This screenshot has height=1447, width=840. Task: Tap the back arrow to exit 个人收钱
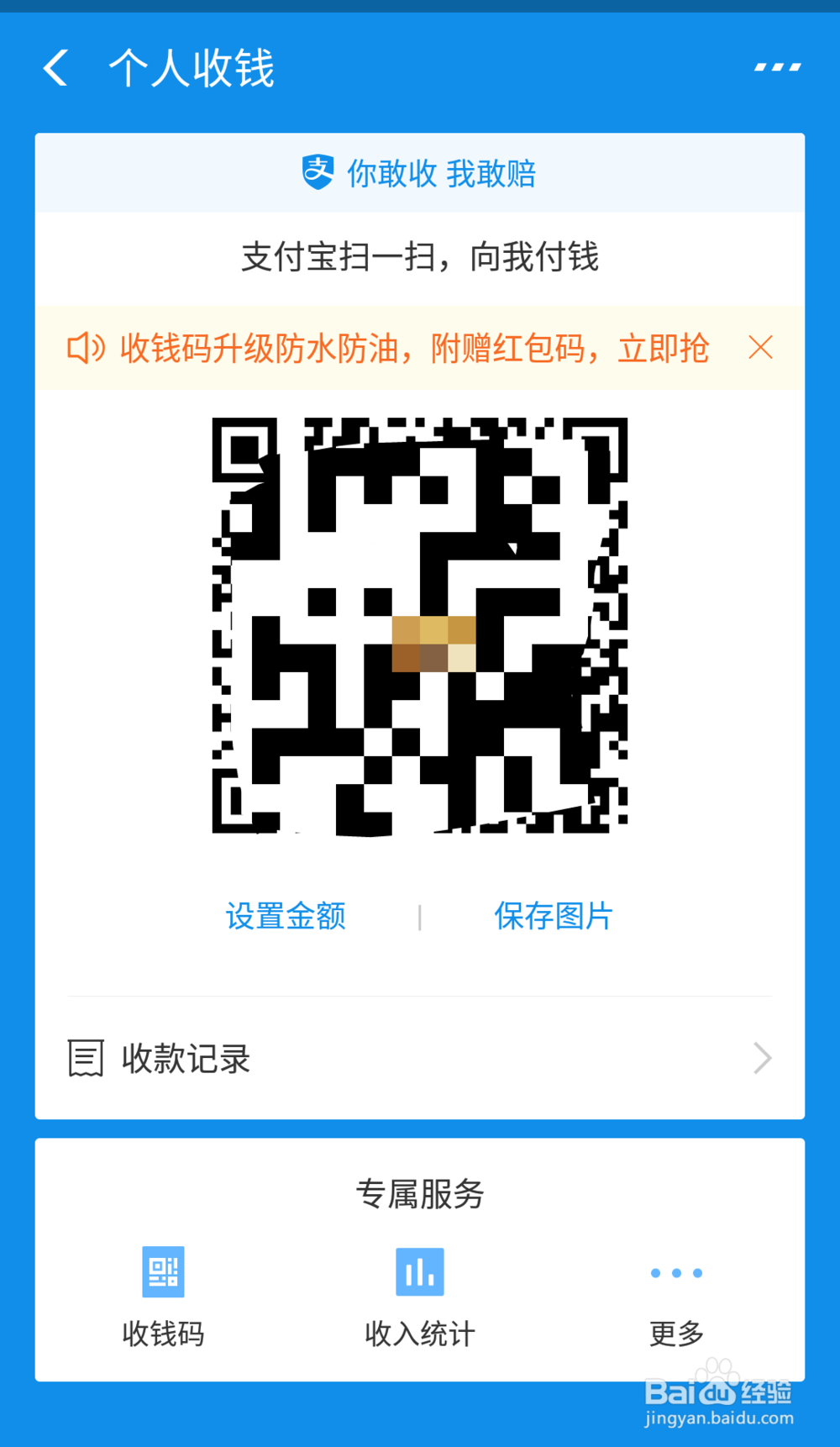[55, 67]
